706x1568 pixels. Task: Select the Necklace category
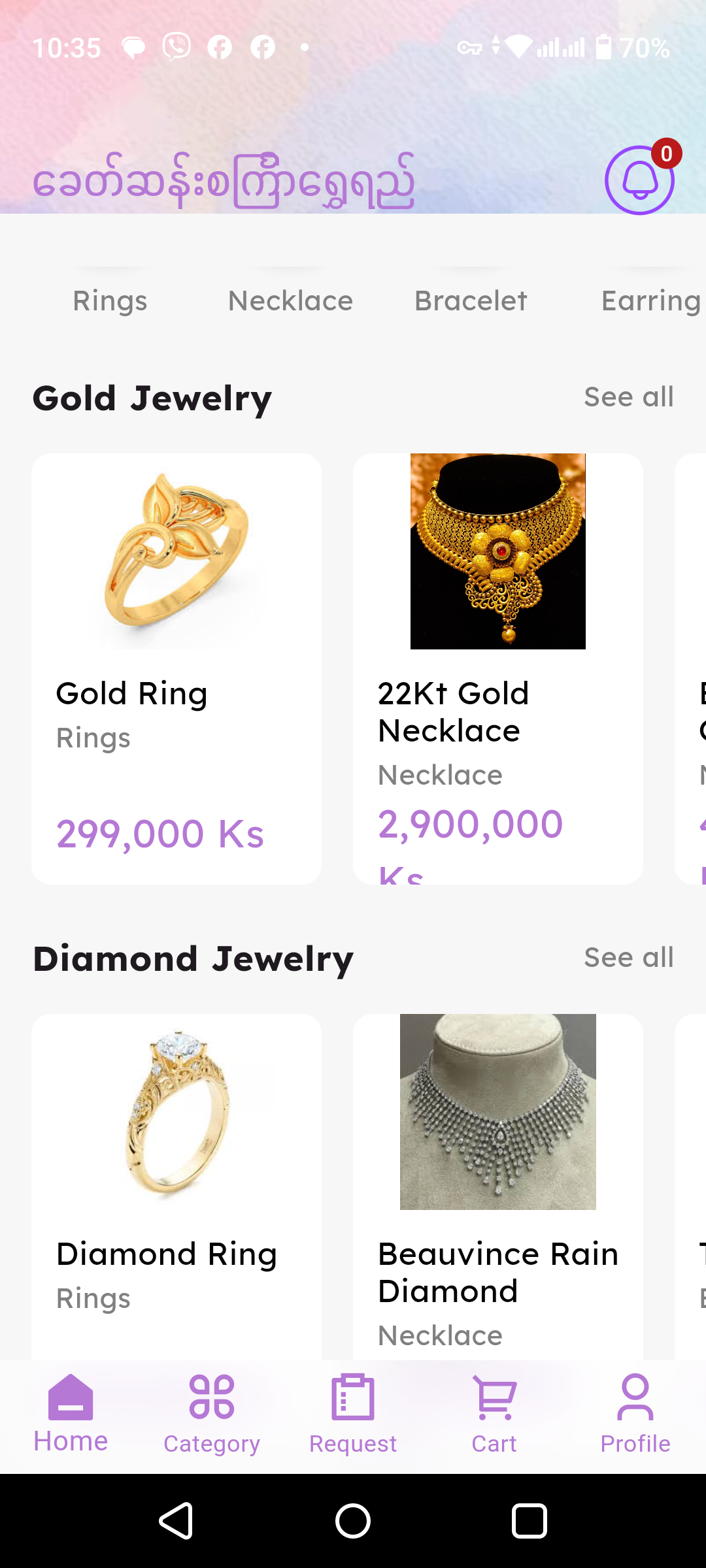tap(290, 301)
